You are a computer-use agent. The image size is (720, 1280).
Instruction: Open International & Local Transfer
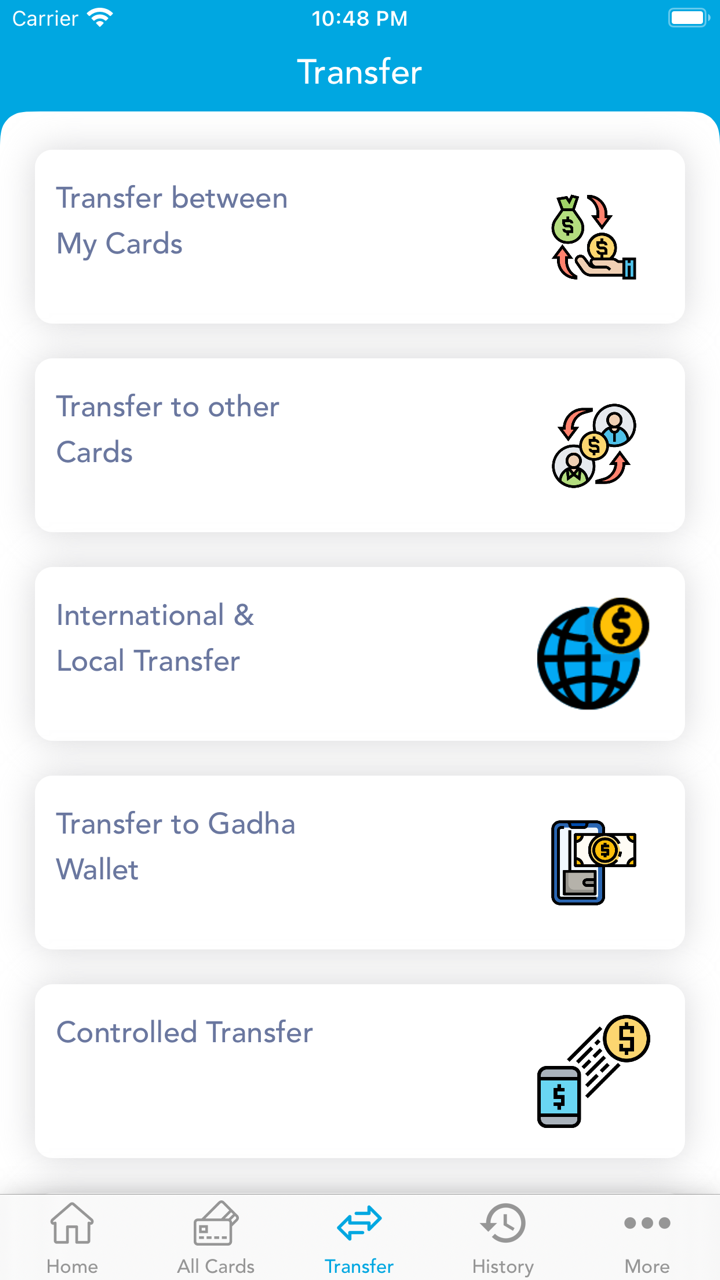point(359,653)
